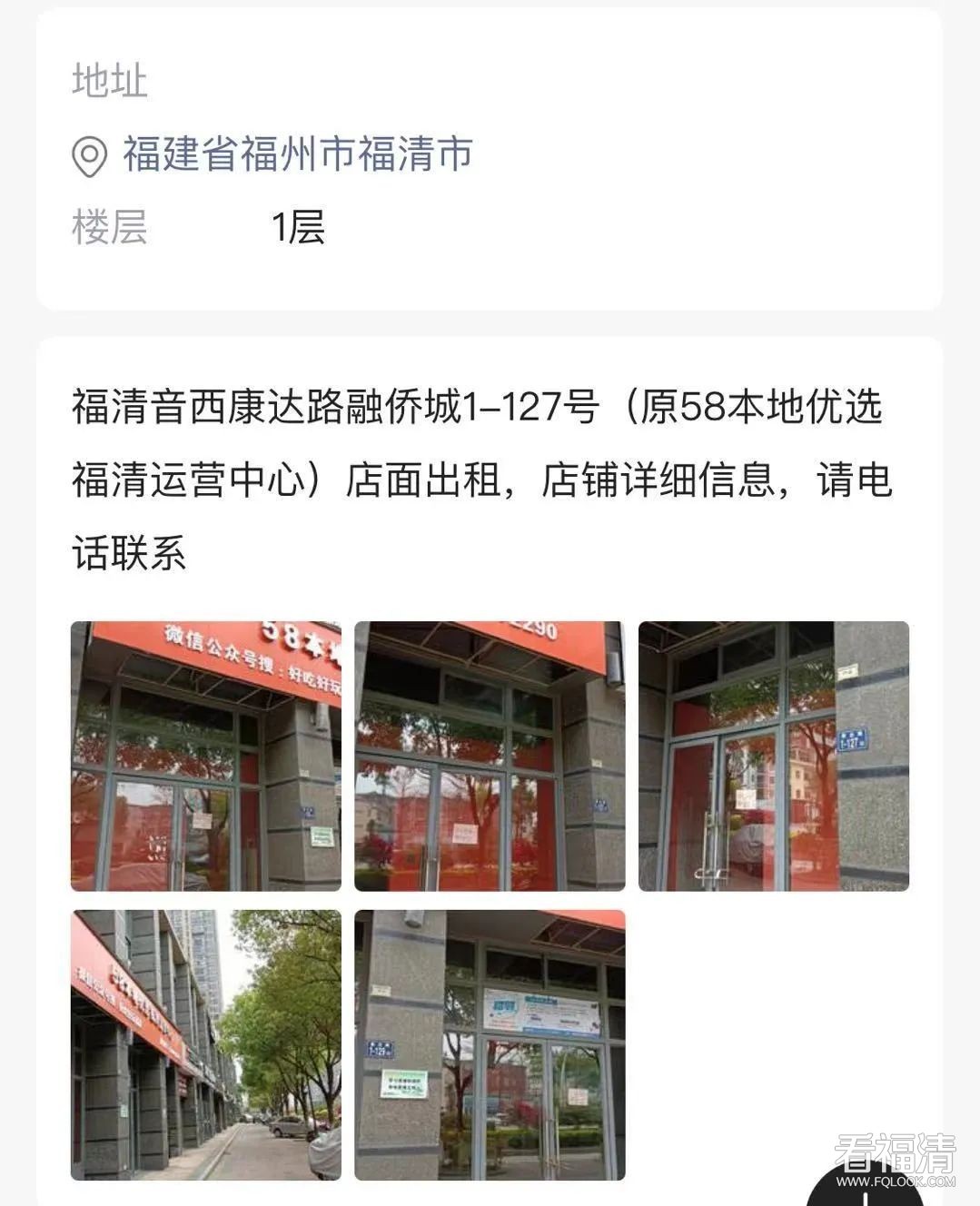Viewport: 980px width, 1206px height.
Task: Open the photo with the 微信公众号 signboard
Action: (x=206, y=756)
